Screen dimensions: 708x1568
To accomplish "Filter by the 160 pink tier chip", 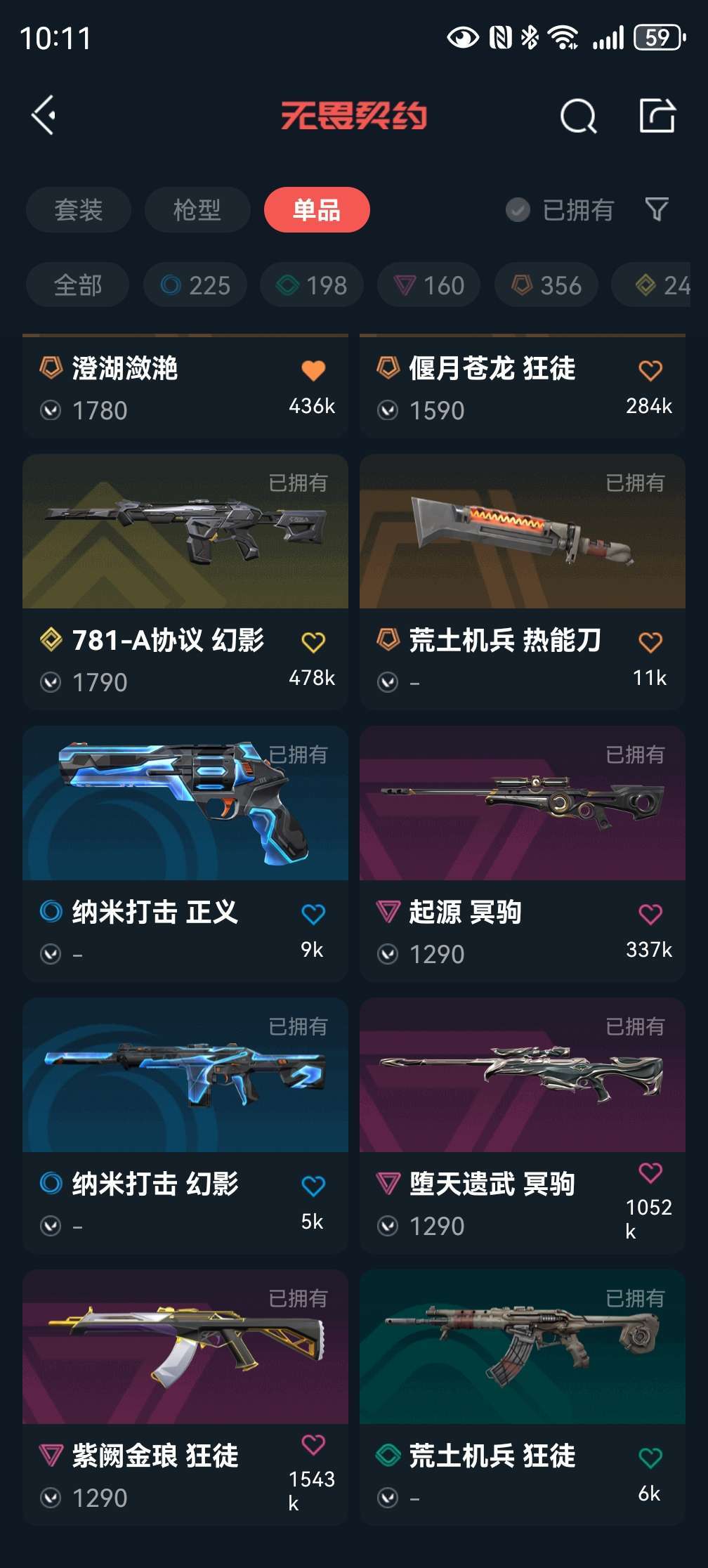I will tap(429, 285).
